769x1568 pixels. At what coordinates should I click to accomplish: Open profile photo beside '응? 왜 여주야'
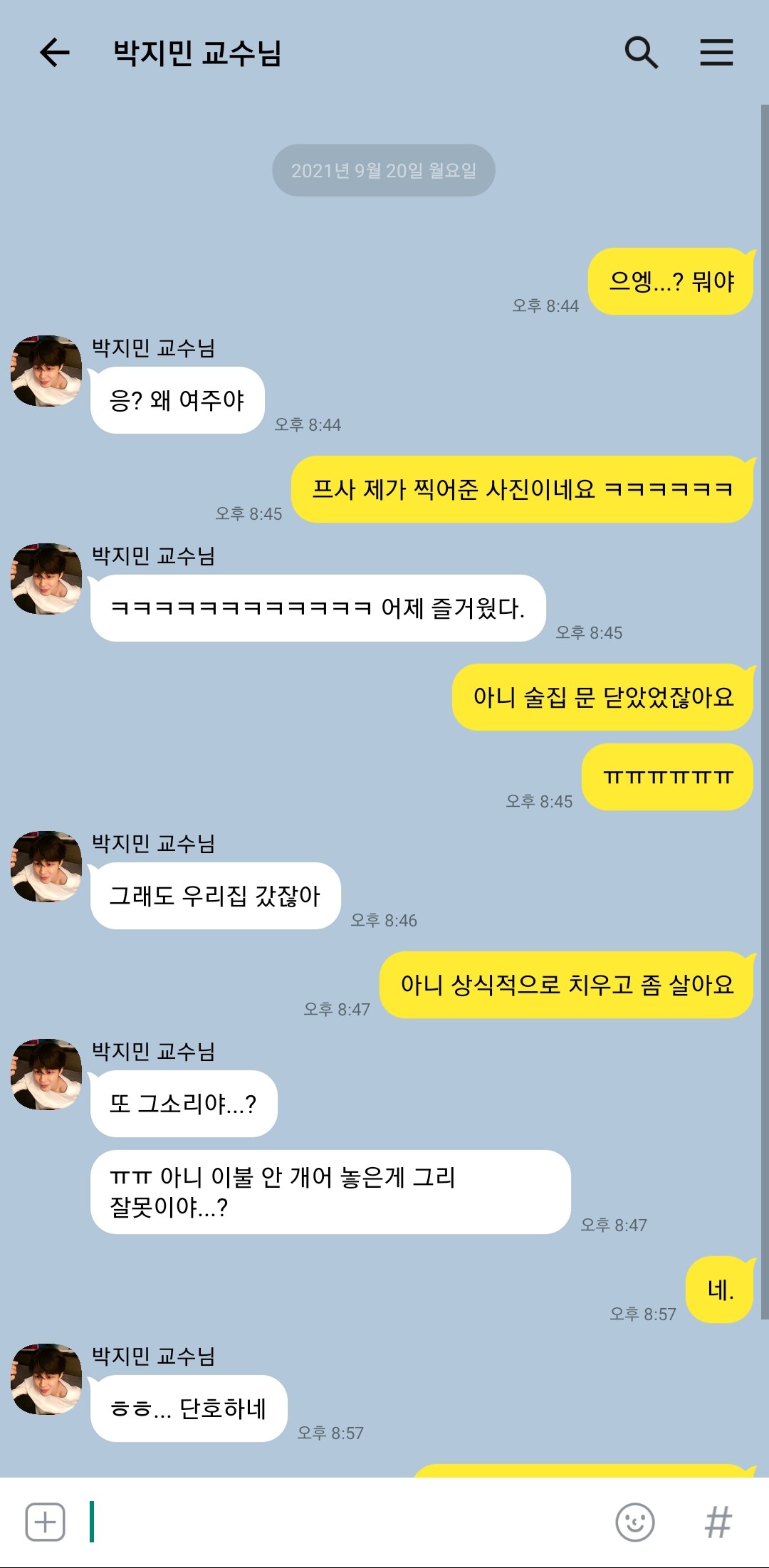[46, 371]
